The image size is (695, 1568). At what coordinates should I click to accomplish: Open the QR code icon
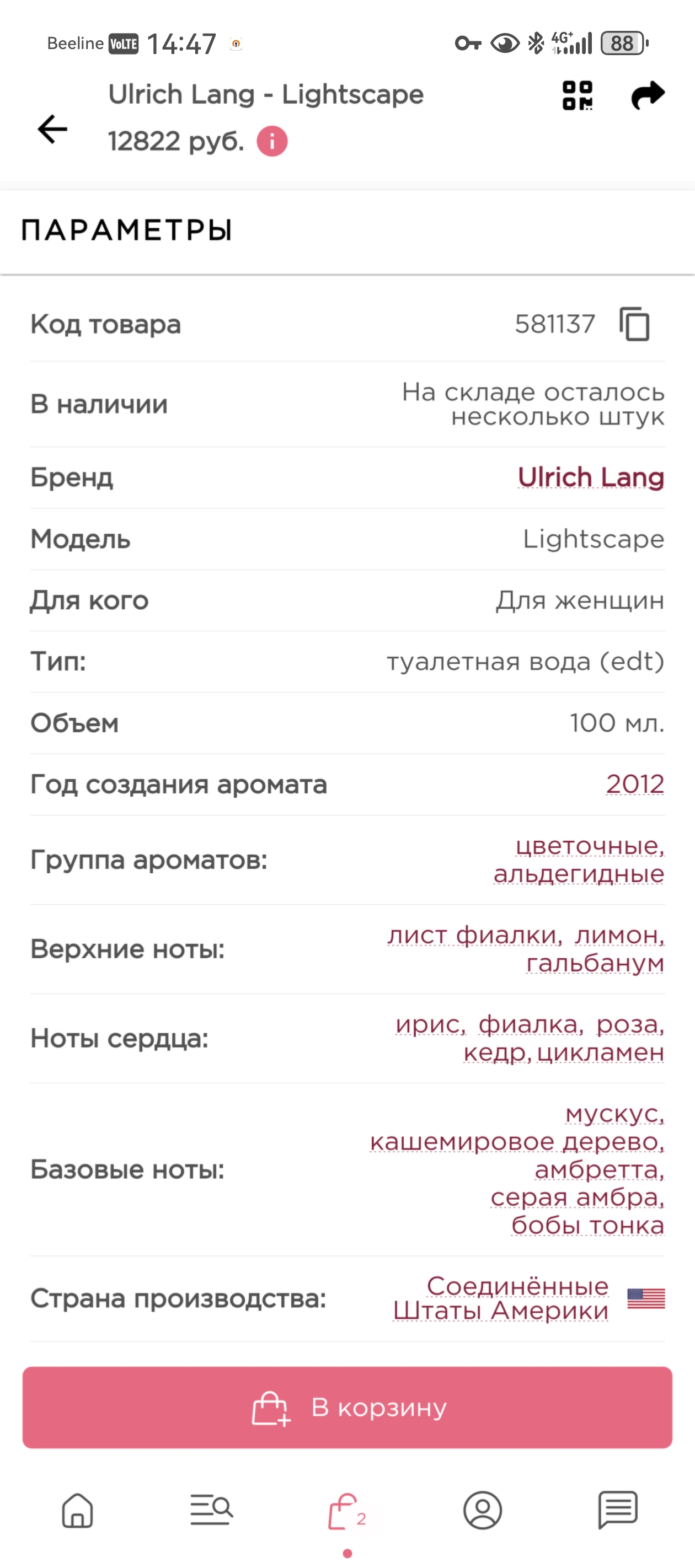577,95
